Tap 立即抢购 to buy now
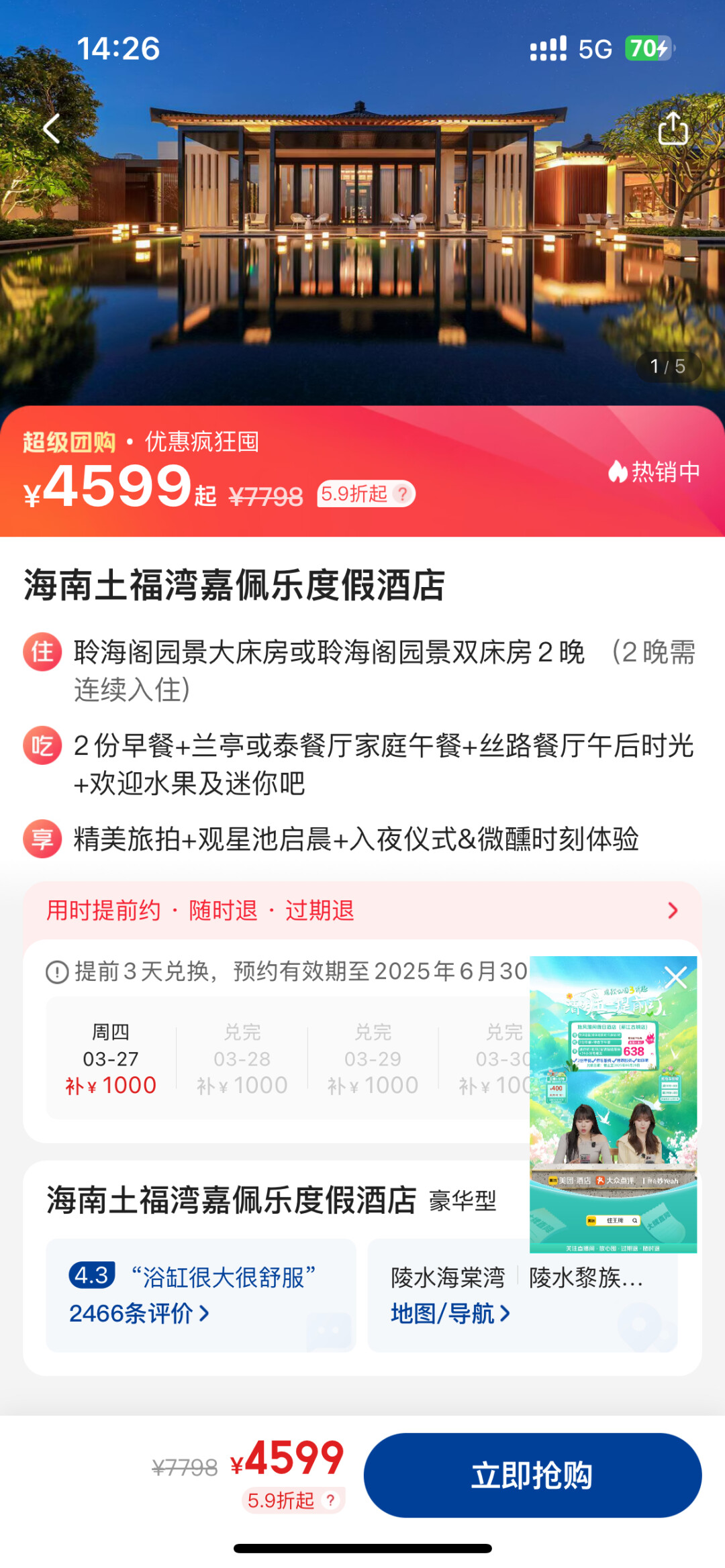 pyautogui.click(x=532, y=1475)
